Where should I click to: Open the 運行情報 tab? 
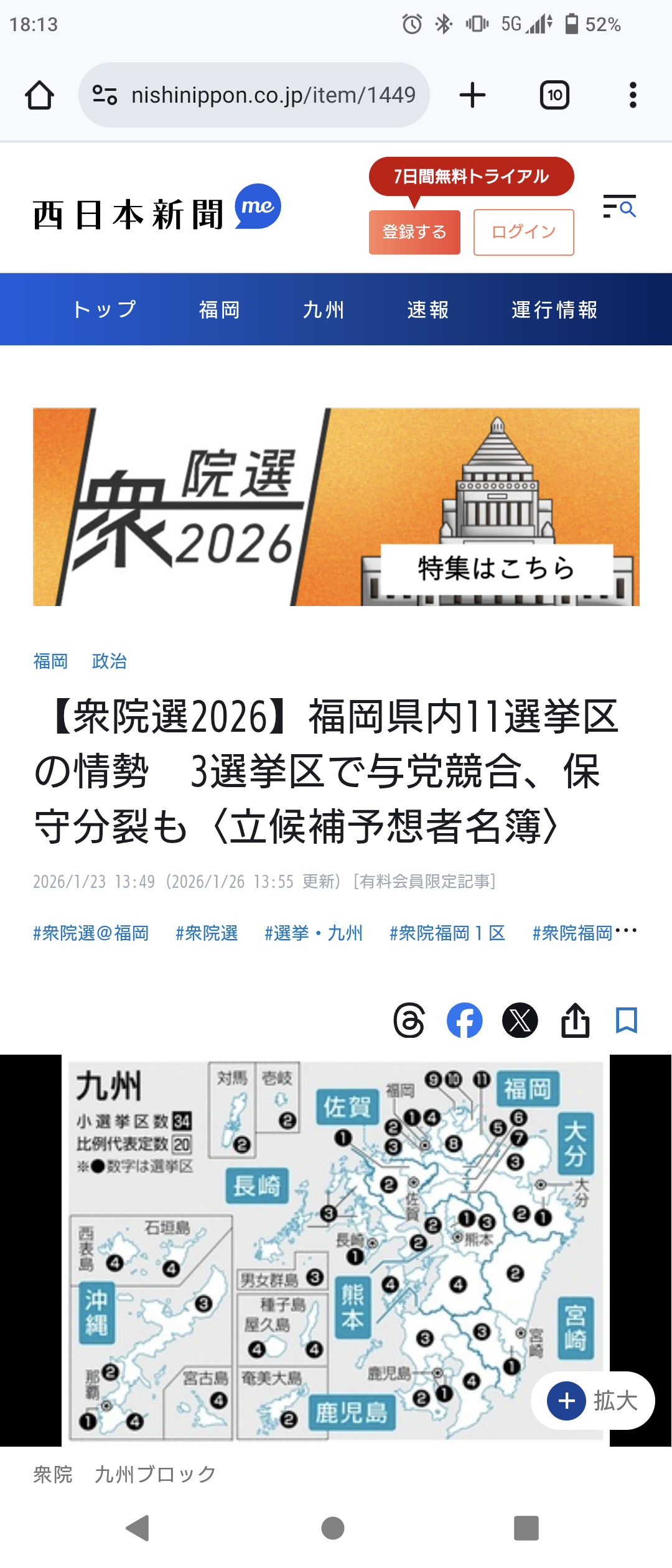(554, 309)
